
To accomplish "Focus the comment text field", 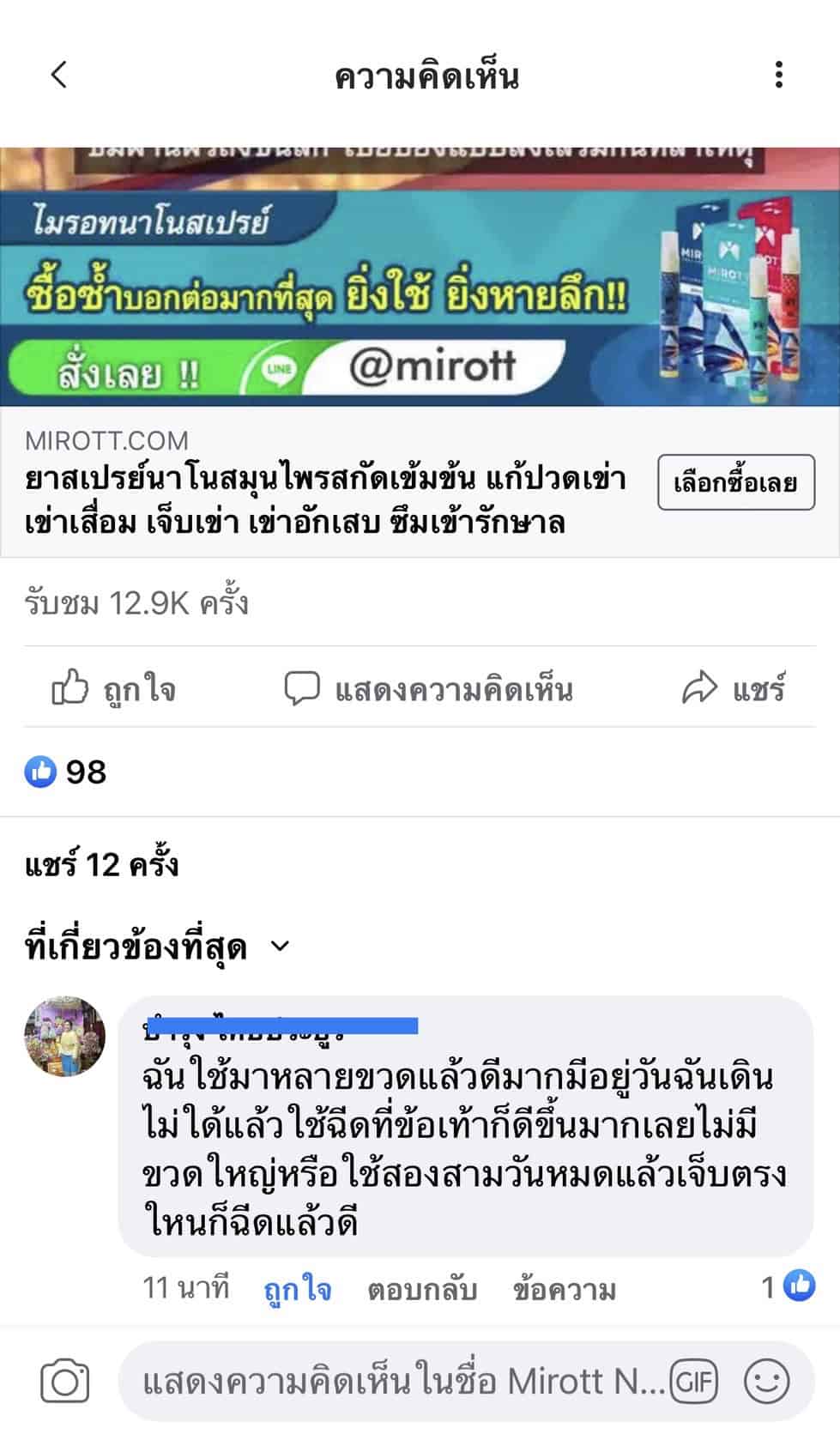I will pyautogui.click(x=395, y=1382).
